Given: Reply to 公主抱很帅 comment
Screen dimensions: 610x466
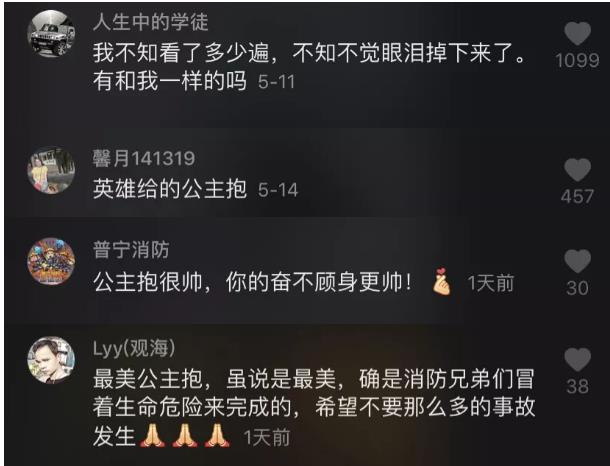Looking at the screenshot, I should click(253, 282).
